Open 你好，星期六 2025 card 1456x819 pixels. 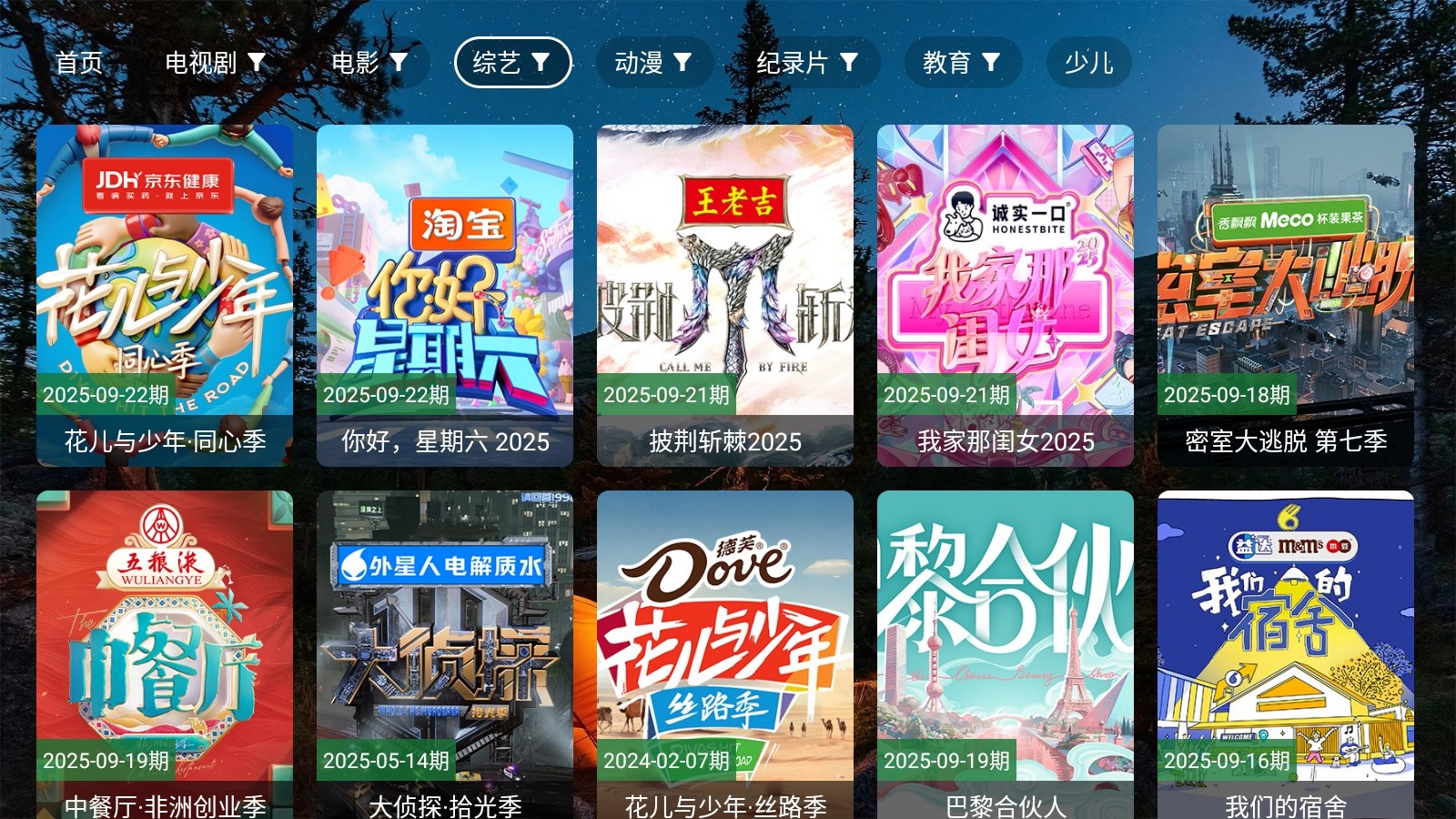pos(445,295)
